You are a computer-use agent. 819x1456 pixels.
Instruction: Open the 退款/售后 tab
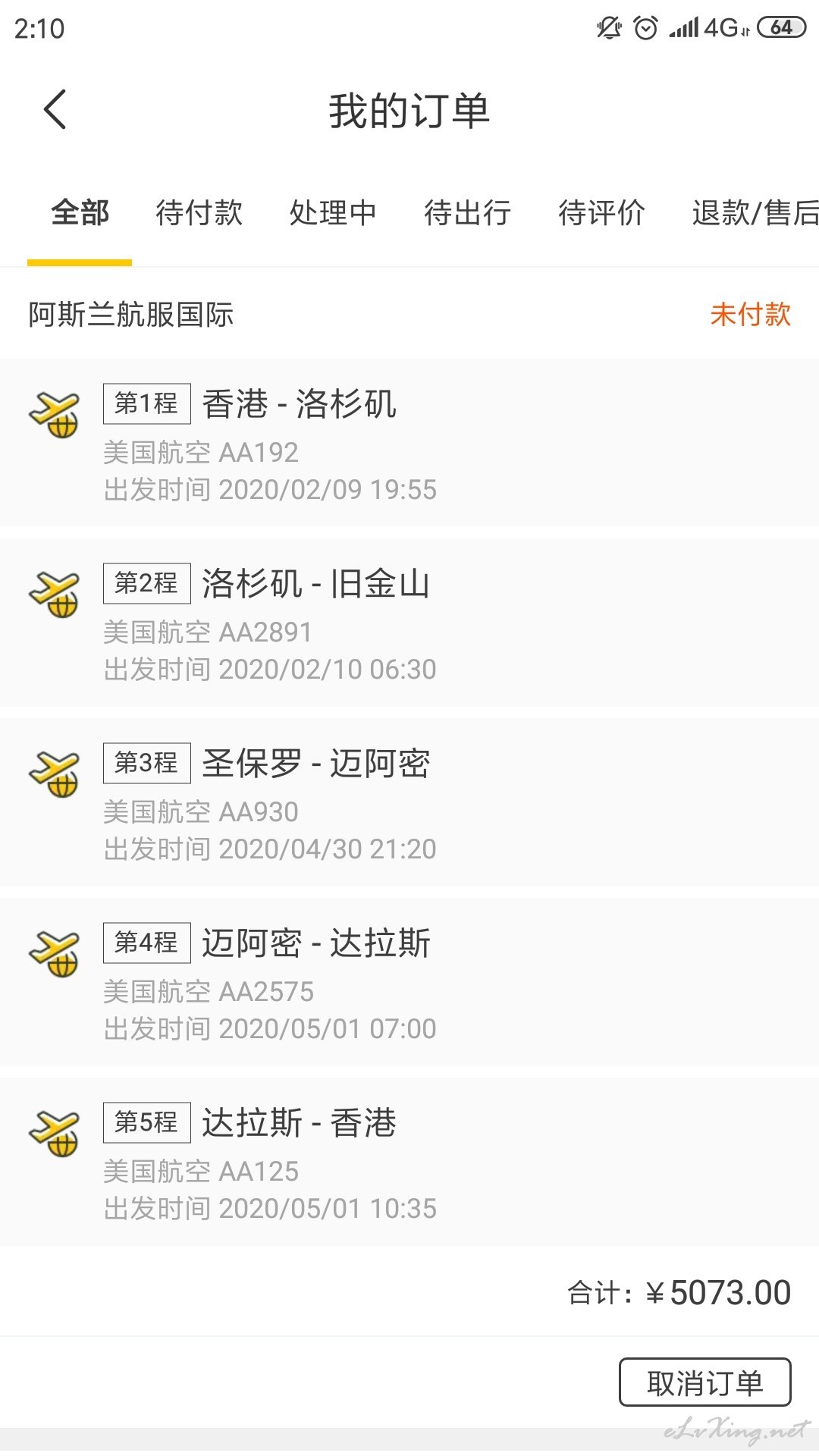(x=755, y=213)
